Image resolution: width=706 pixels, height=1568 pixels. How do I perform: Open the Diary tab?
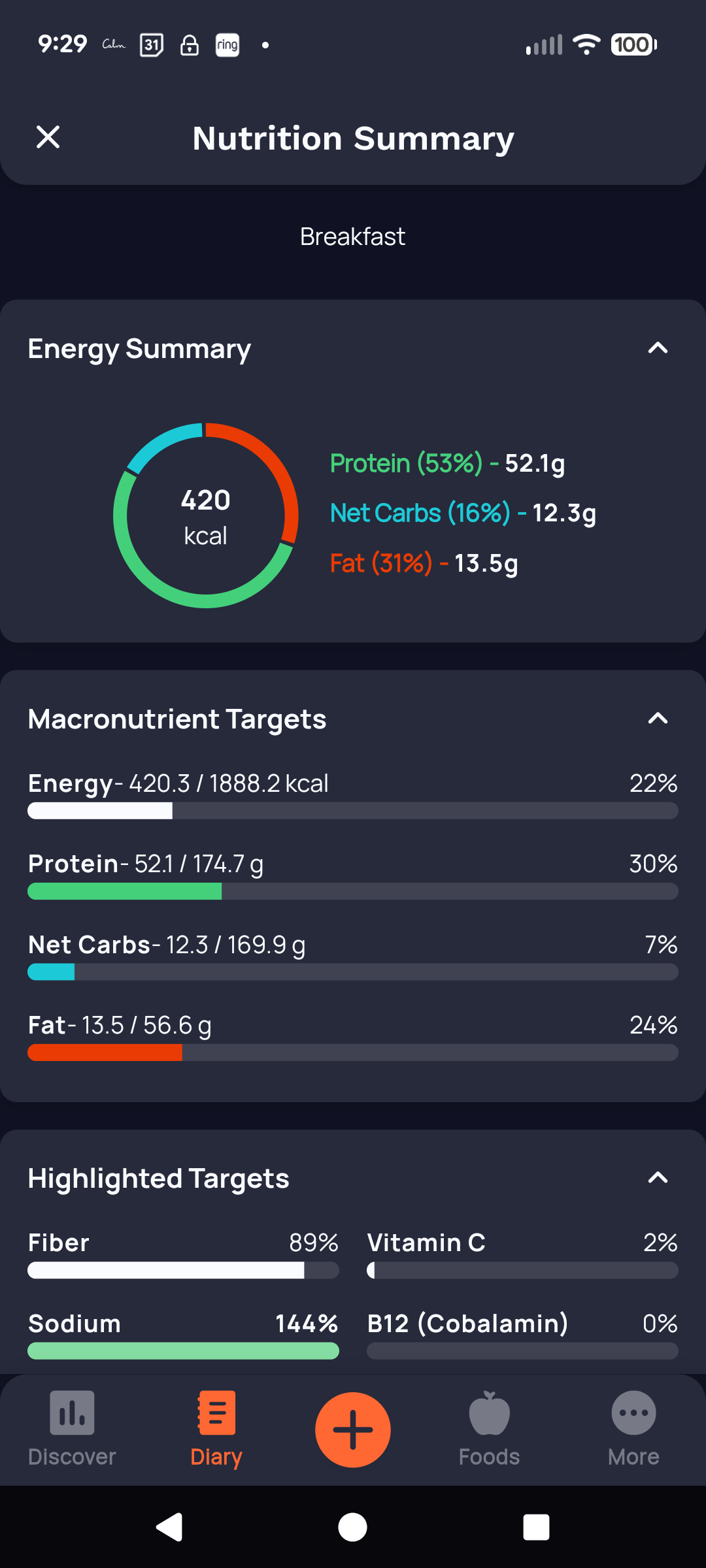pos(216,1429)
